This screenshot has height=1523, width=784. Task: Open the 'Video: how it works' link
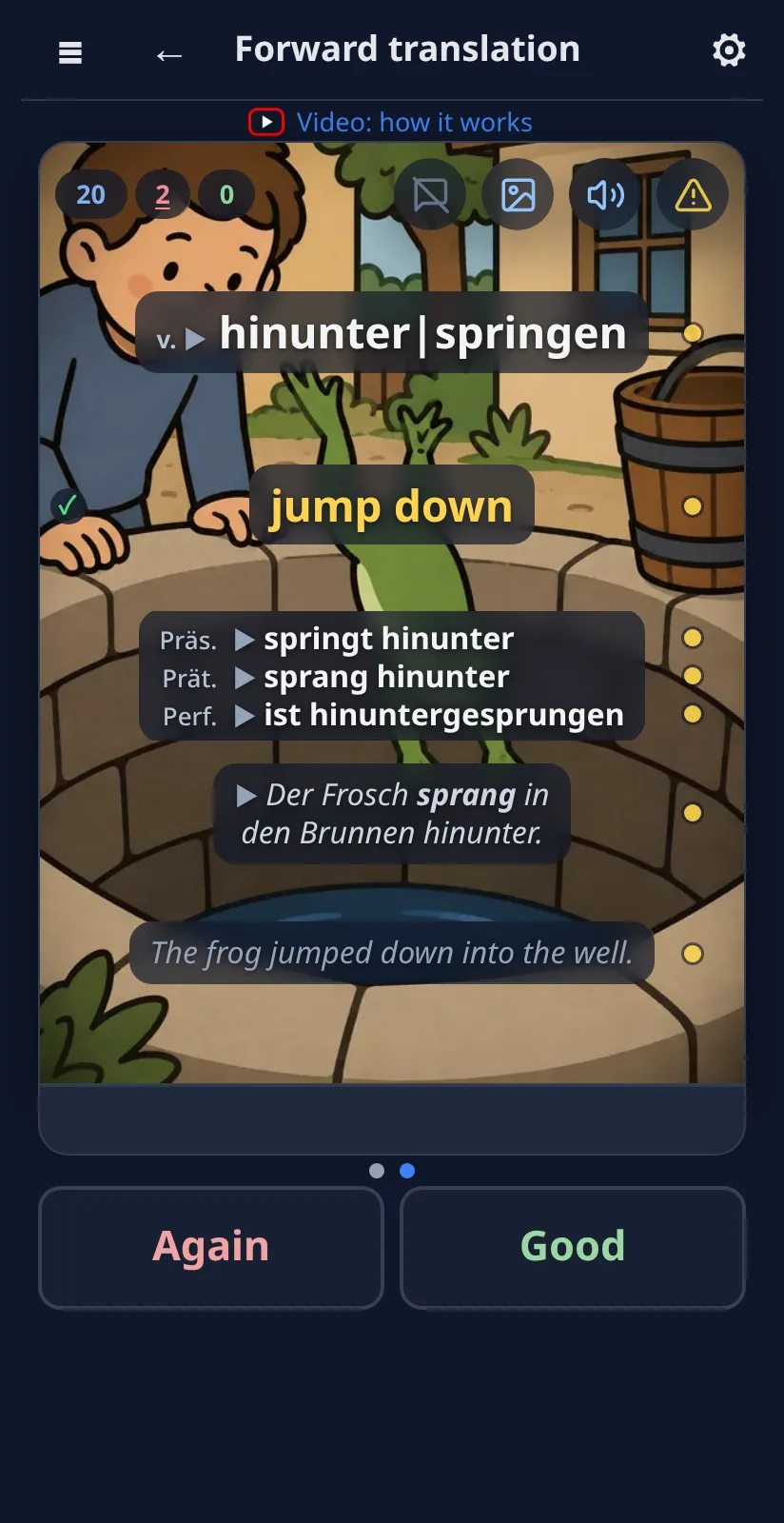pos(391,123)
